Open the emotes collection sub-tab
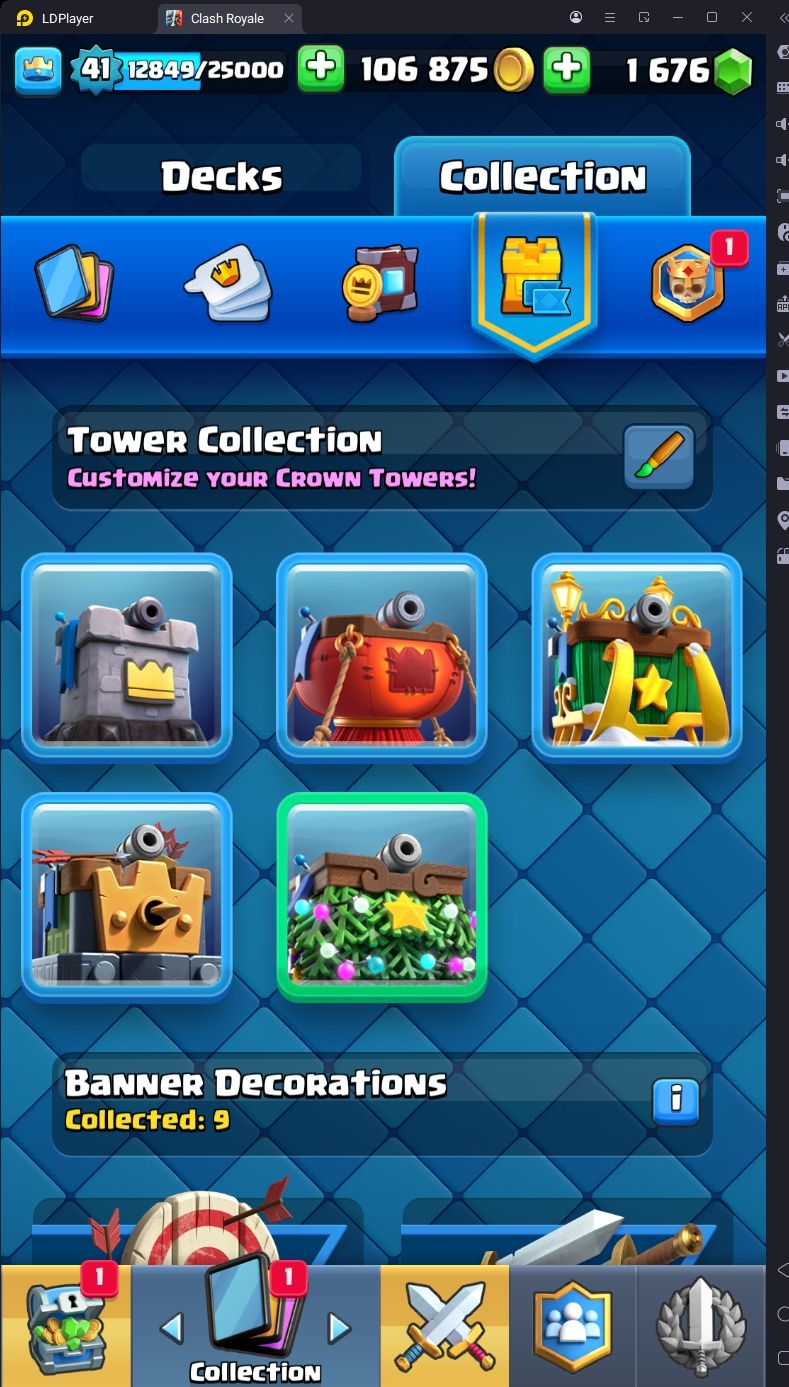Viewport: 789px width, 1387px height. coord(229,284)
